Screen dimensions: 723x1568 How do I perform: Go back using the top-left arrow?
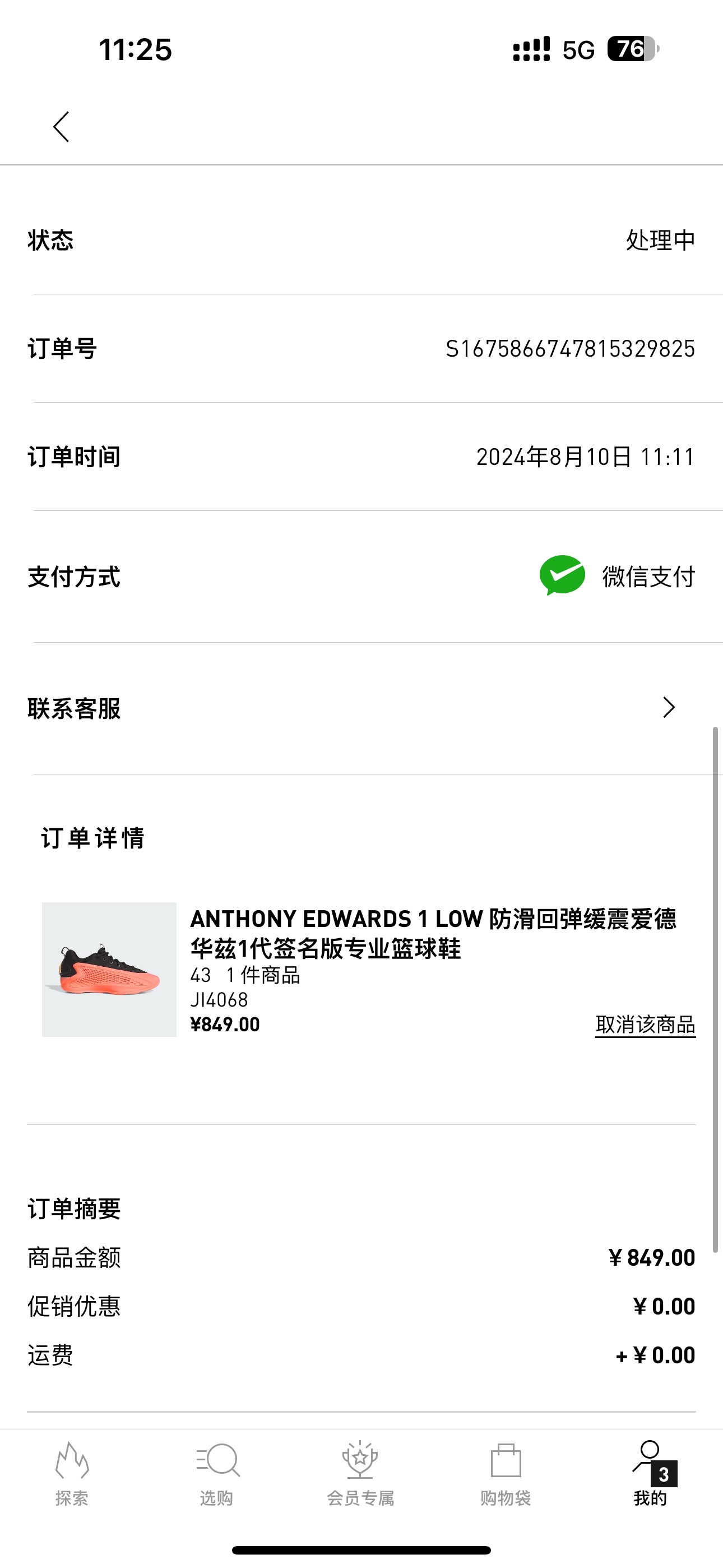[61, 127]
